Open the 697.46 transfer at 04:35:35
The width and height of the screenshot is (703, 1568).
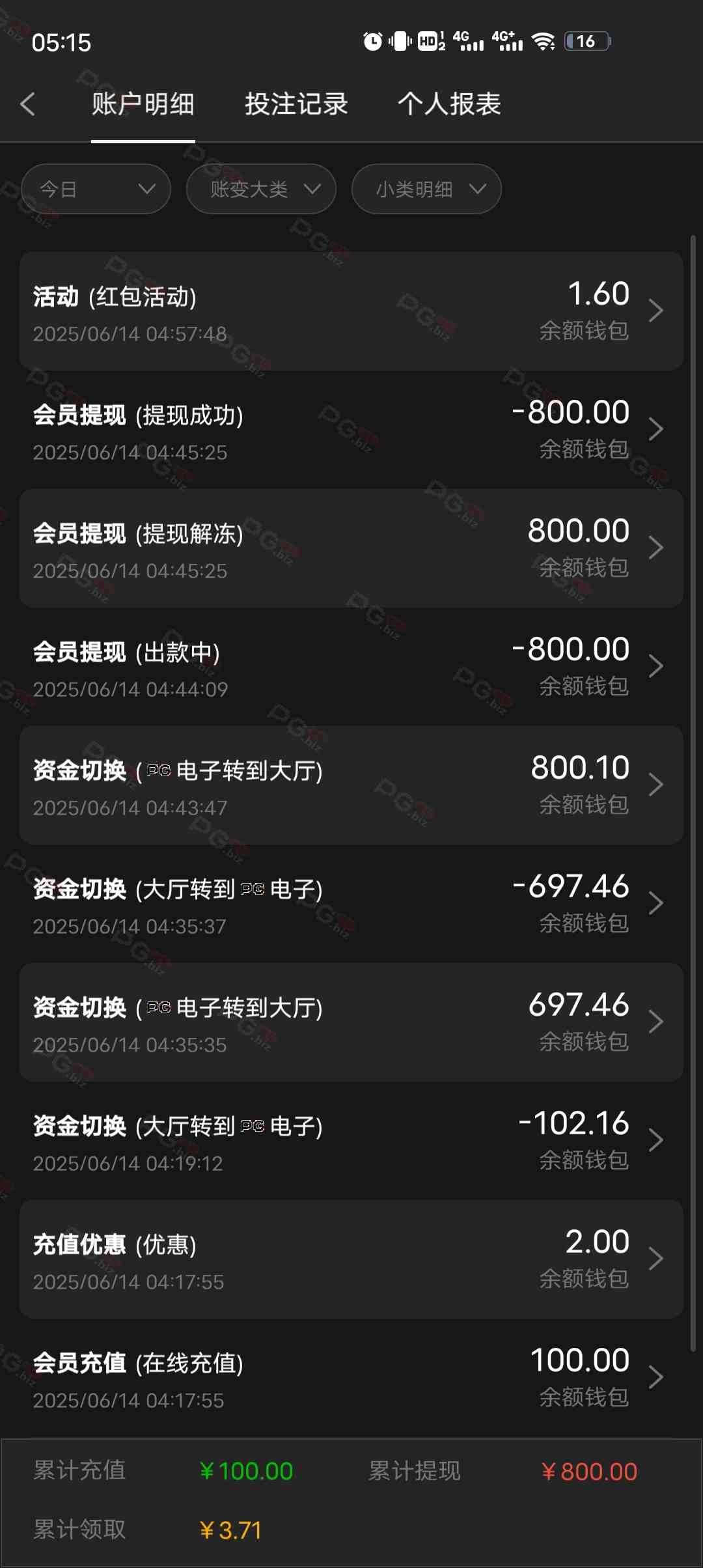(x=351, y=1022)
